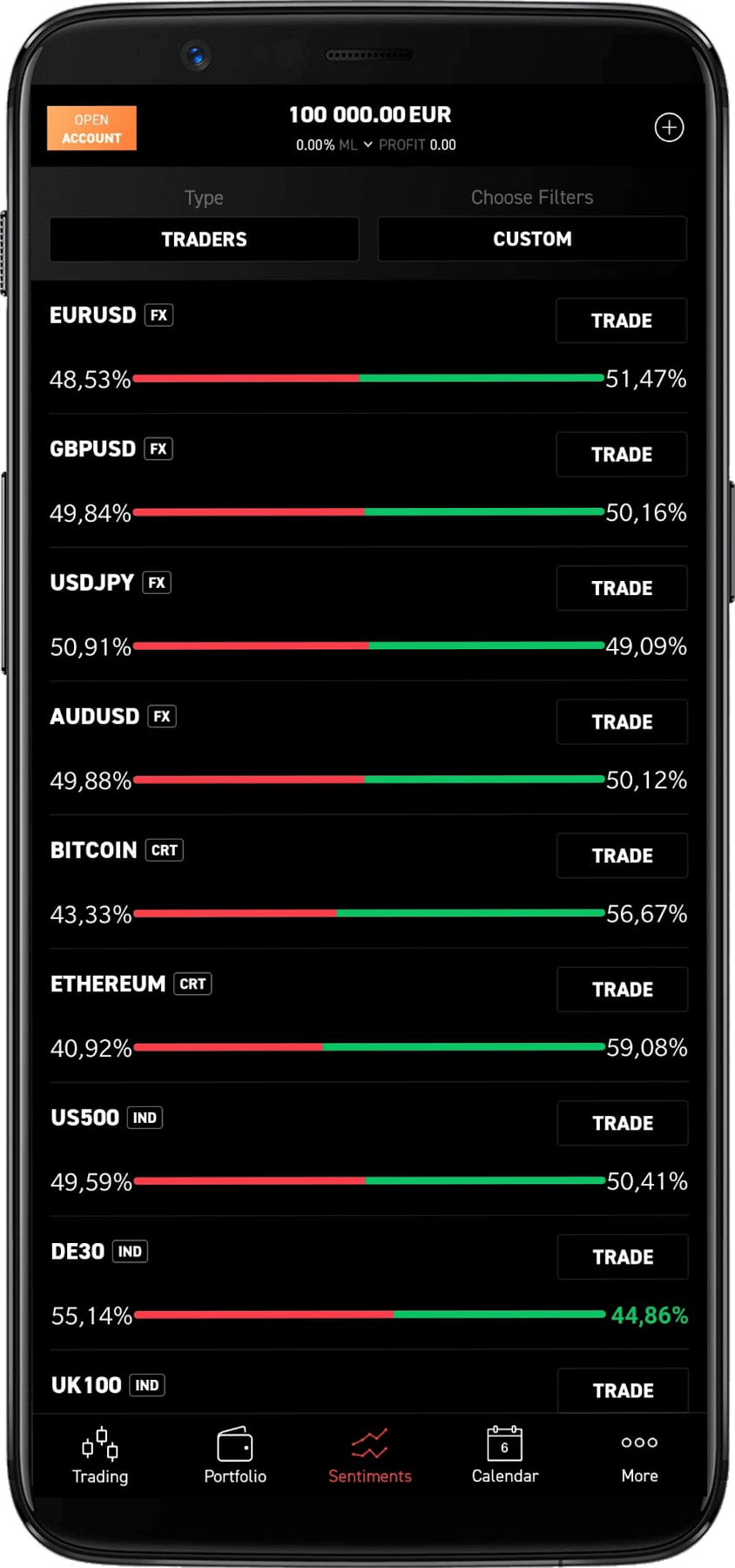Screen dimensions: 735x1568
Task: Click the CRT badge next to BITCOIN
Action: 165,849
